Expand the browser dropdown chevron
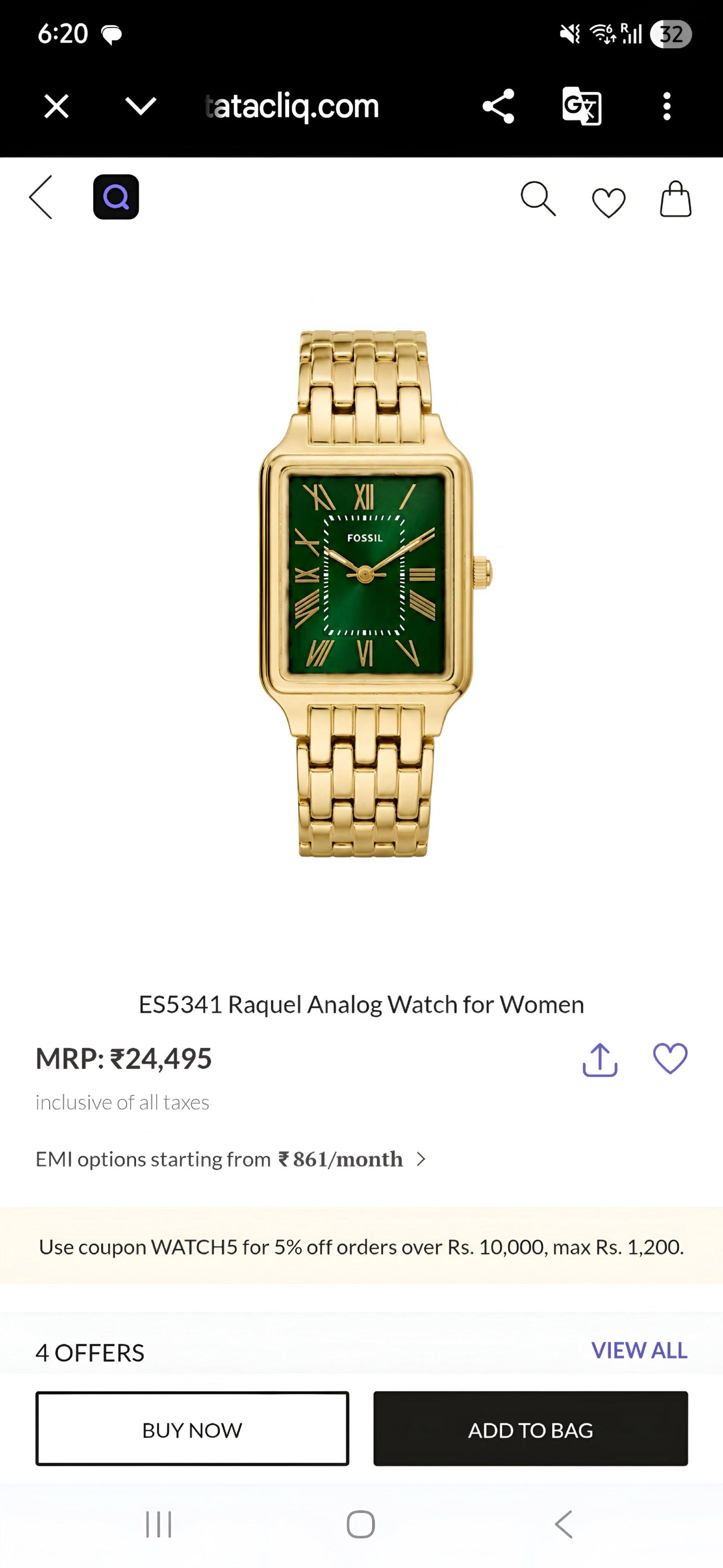This screenshot has height=1568, width=723. (141, 107)
